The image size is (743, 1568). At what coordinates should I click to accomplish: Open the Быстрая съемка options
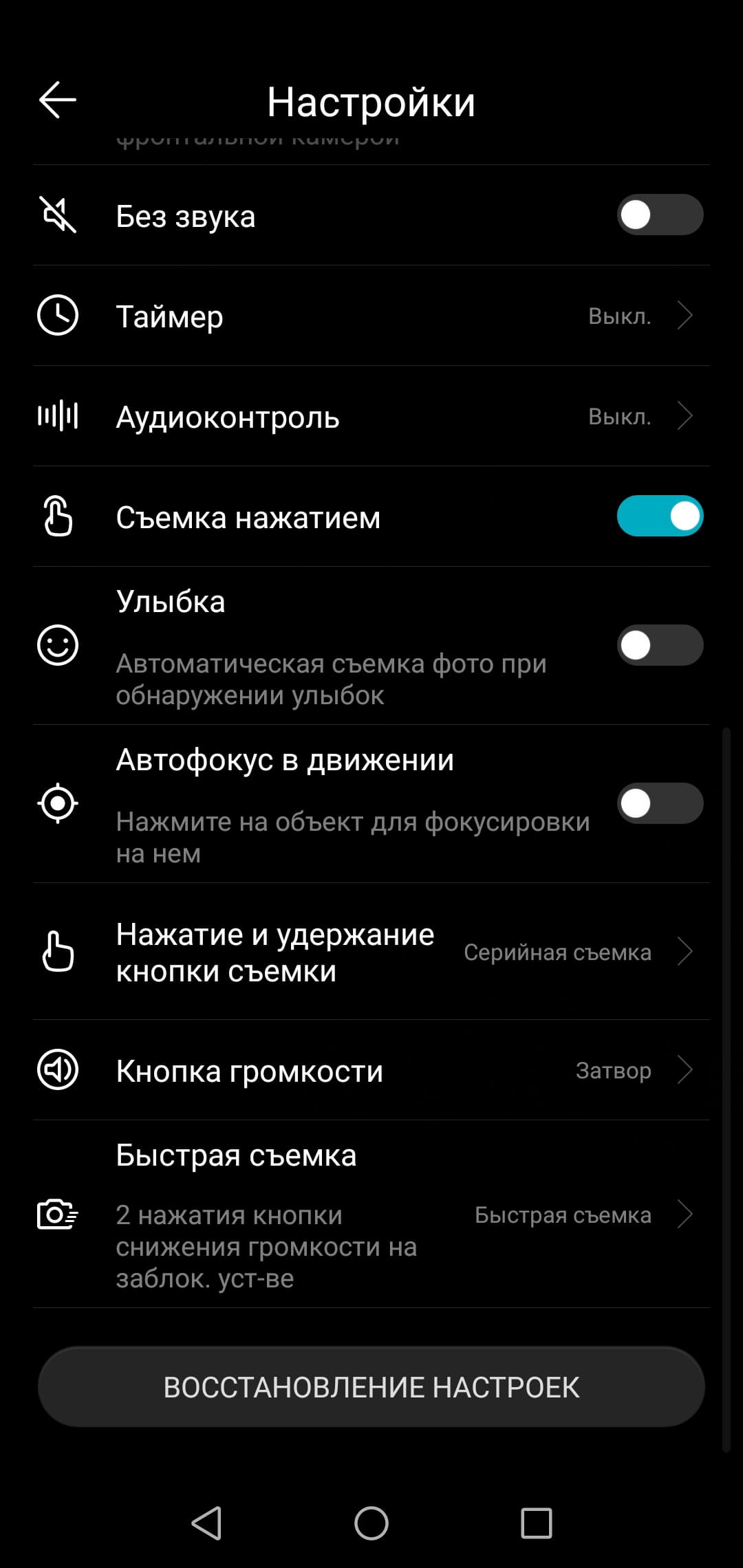pos(371,1215)
